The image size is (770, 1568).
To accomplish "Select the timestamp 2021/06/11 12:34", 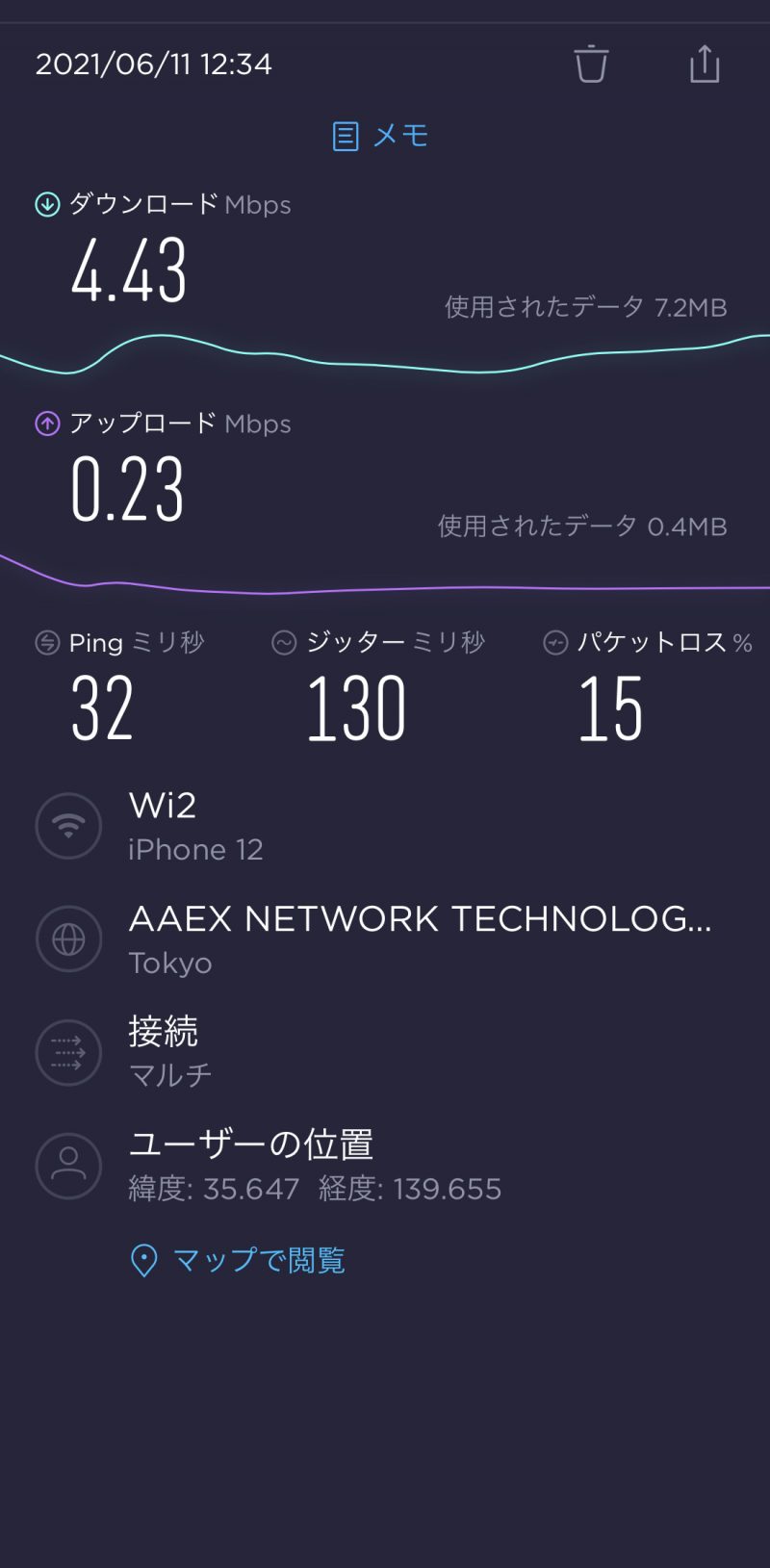I will pos(155,64).
